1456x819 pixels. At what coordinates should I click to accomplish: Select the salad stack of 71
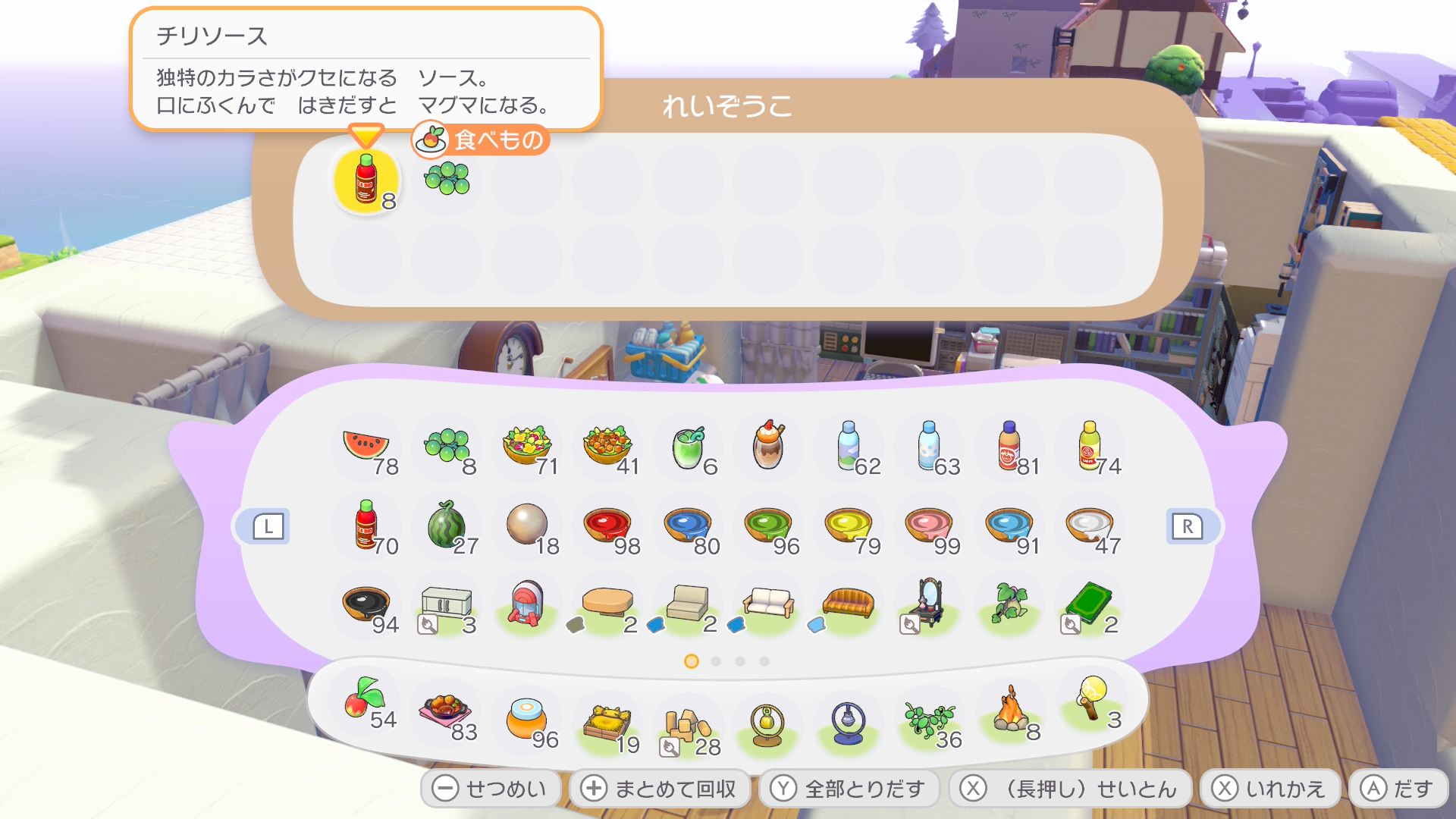(x=527, y=447)
